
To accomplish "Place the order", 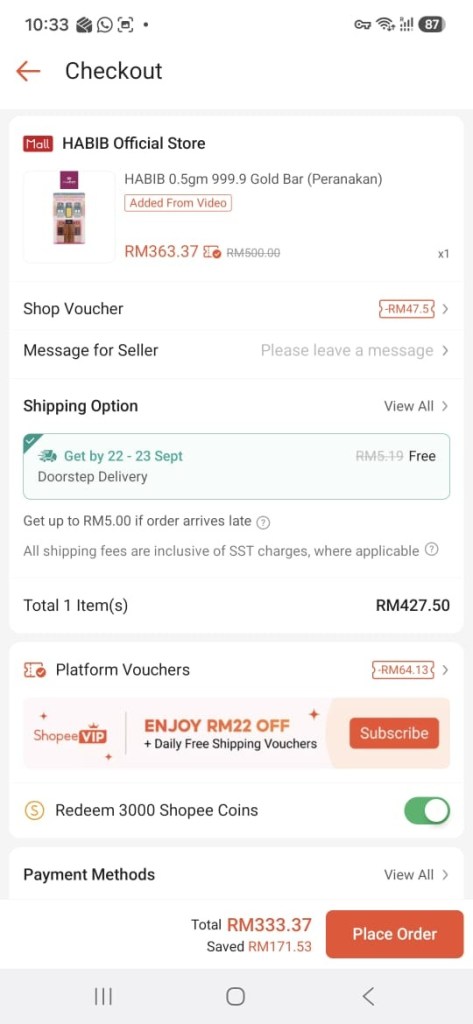I will (x=394, y=934).
